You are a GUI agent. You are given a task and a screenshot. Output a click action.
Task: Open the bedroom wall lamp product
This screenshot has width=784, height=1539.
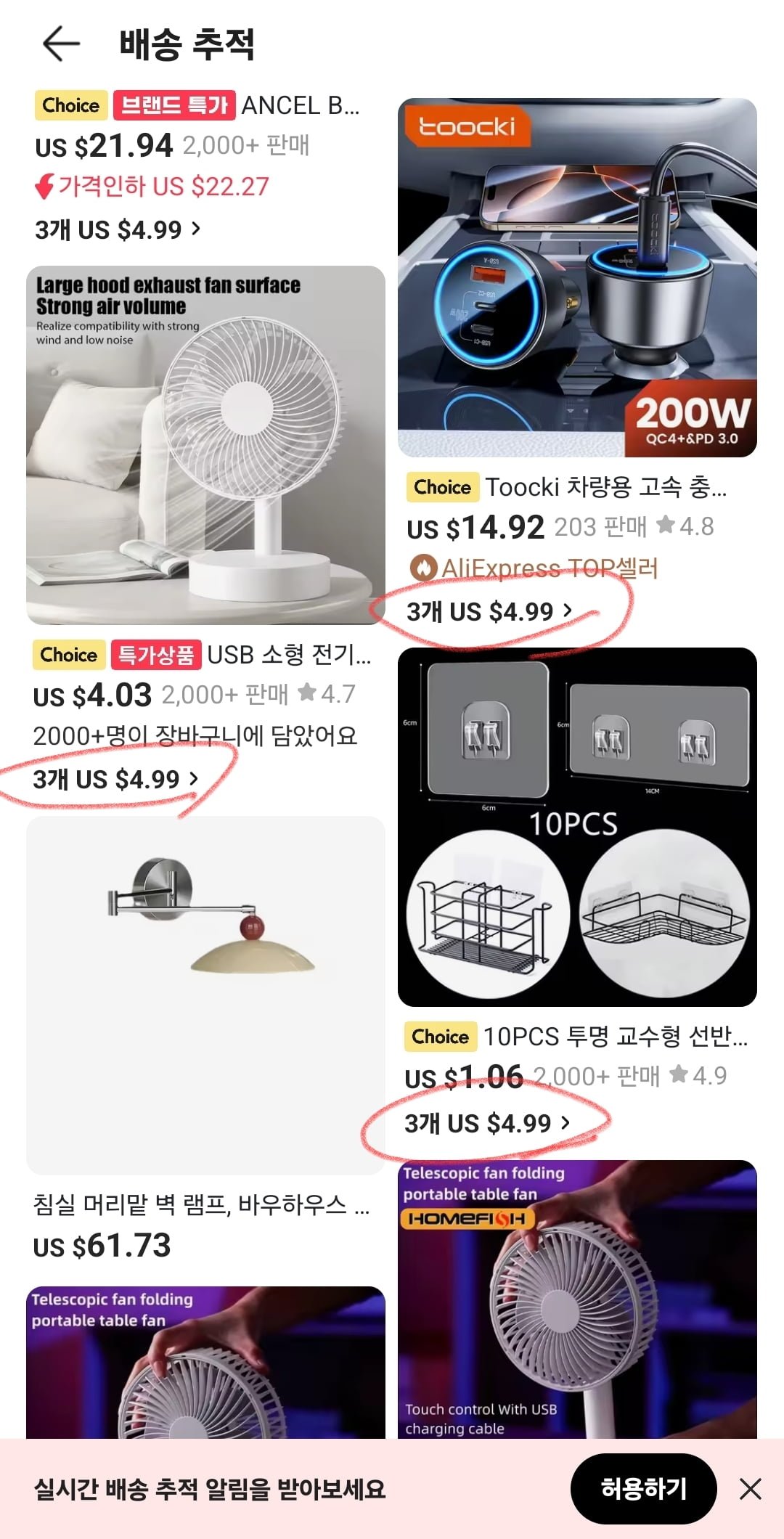205,995
